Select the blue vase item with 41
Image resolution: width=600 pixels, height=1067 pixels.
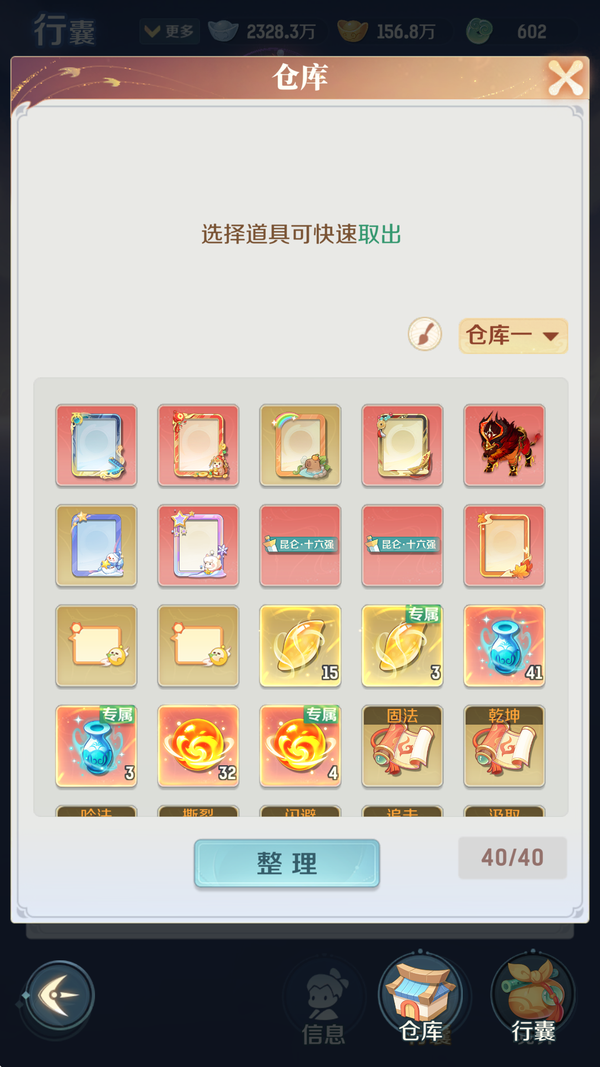tap(504, 645)
